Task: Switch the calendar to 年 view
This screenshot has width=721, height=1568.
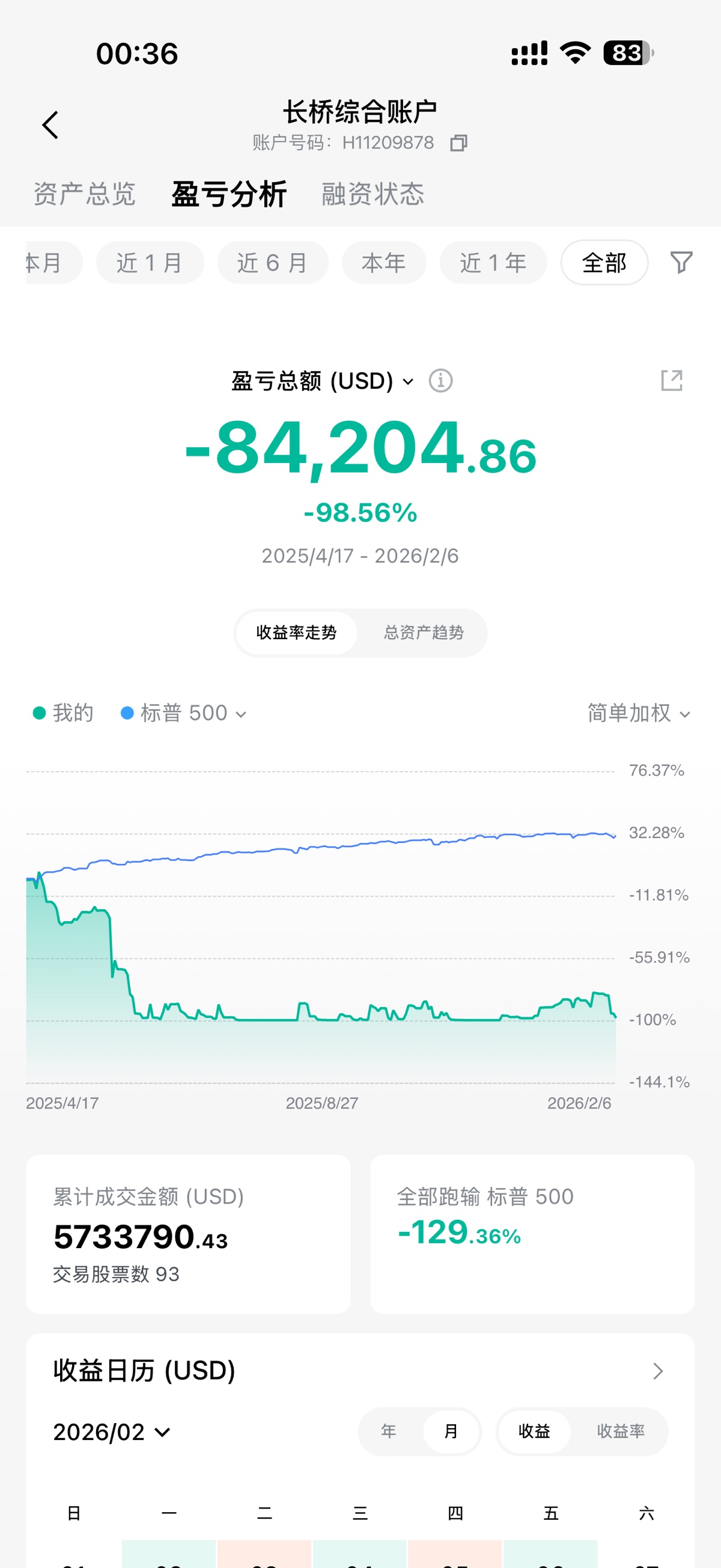Action: [389, 1432]
